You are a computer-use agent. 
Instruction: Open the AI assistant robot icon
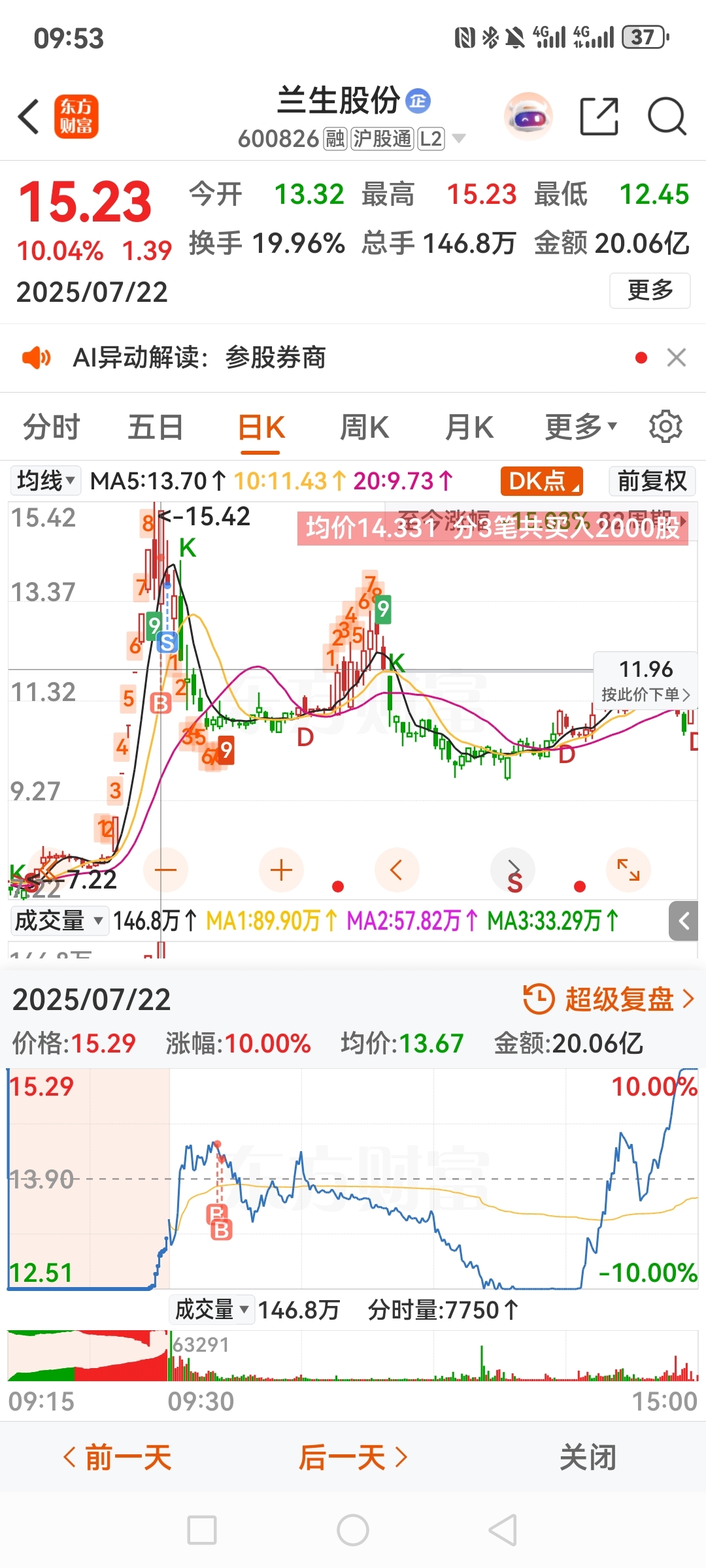point(528,117)
